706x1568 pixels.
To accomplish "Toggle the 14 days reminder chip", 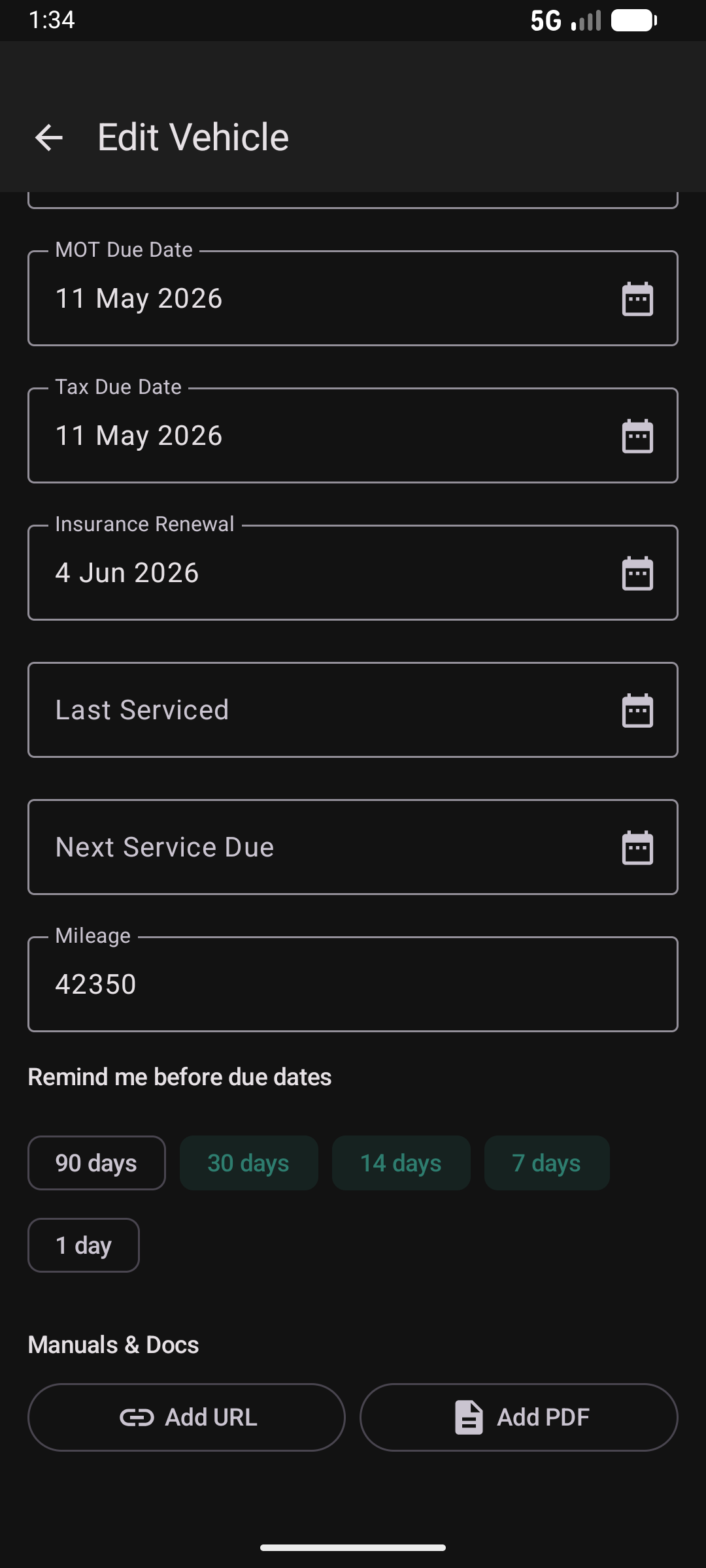I will 400,1163.
